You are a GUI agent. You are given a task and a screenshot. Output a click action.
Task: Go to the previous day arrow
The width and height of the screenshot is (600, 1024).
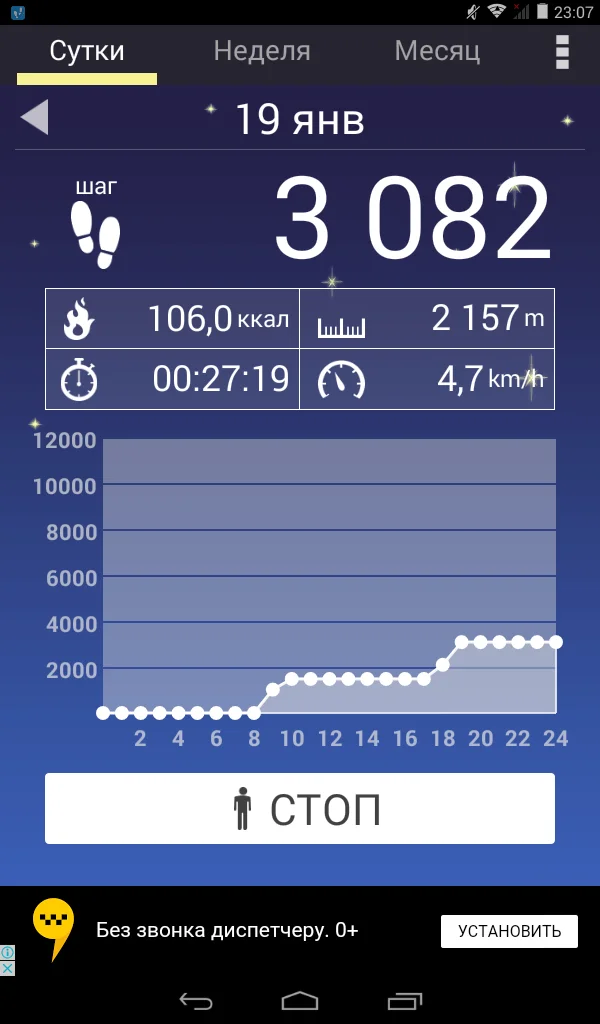pos(34,117)
